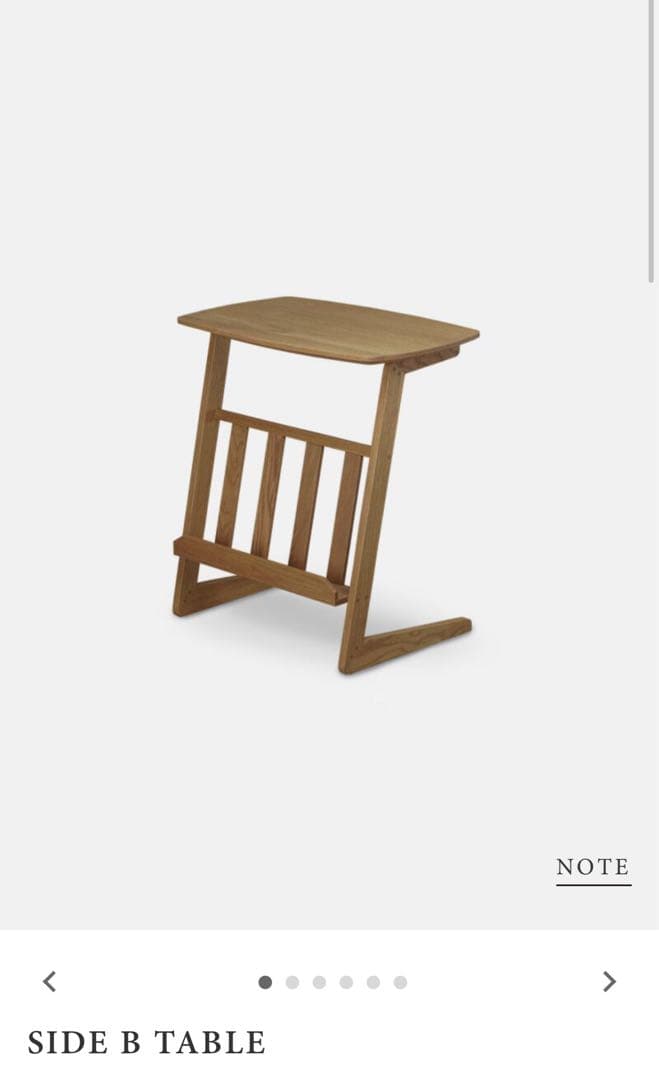Advance to the next product image
Viewport: 659px width, 1080px height.
pyautogui.click(x=609, y=982)
